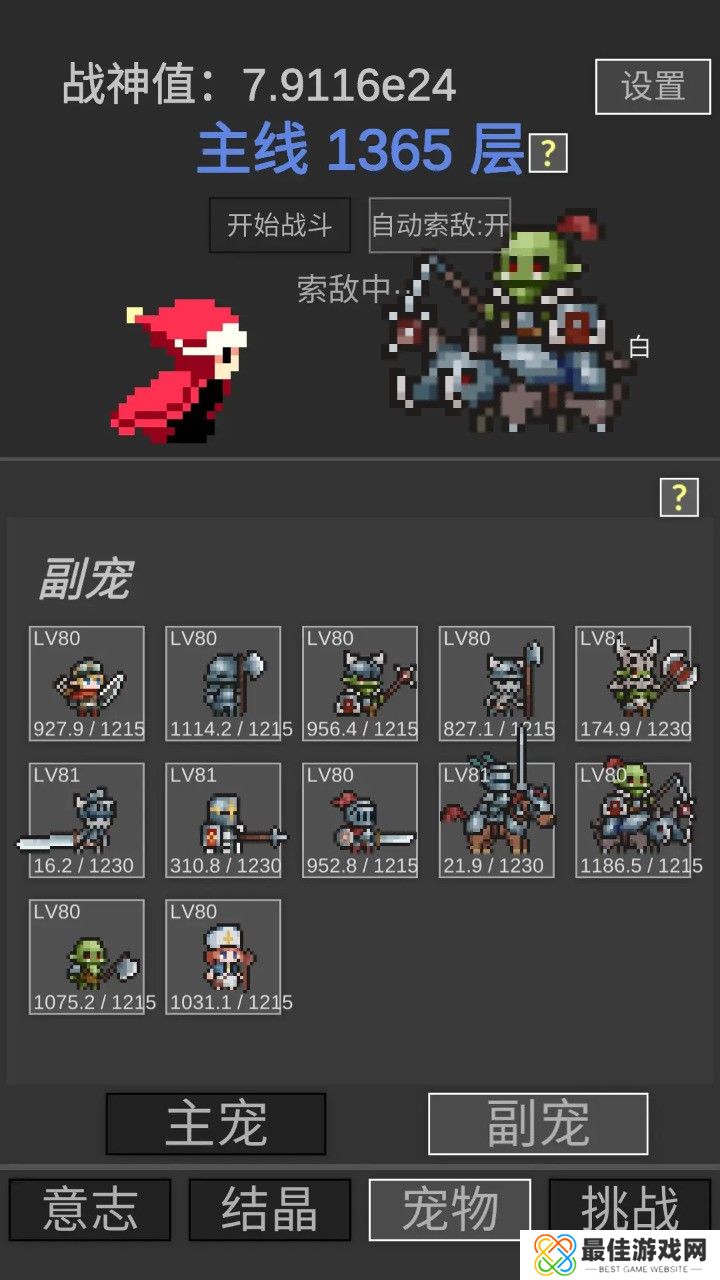The height and width of the screenshot is (1280, 720).
Task: Toggle 自动索敌 auto enemy search
Action: point(440,225)
